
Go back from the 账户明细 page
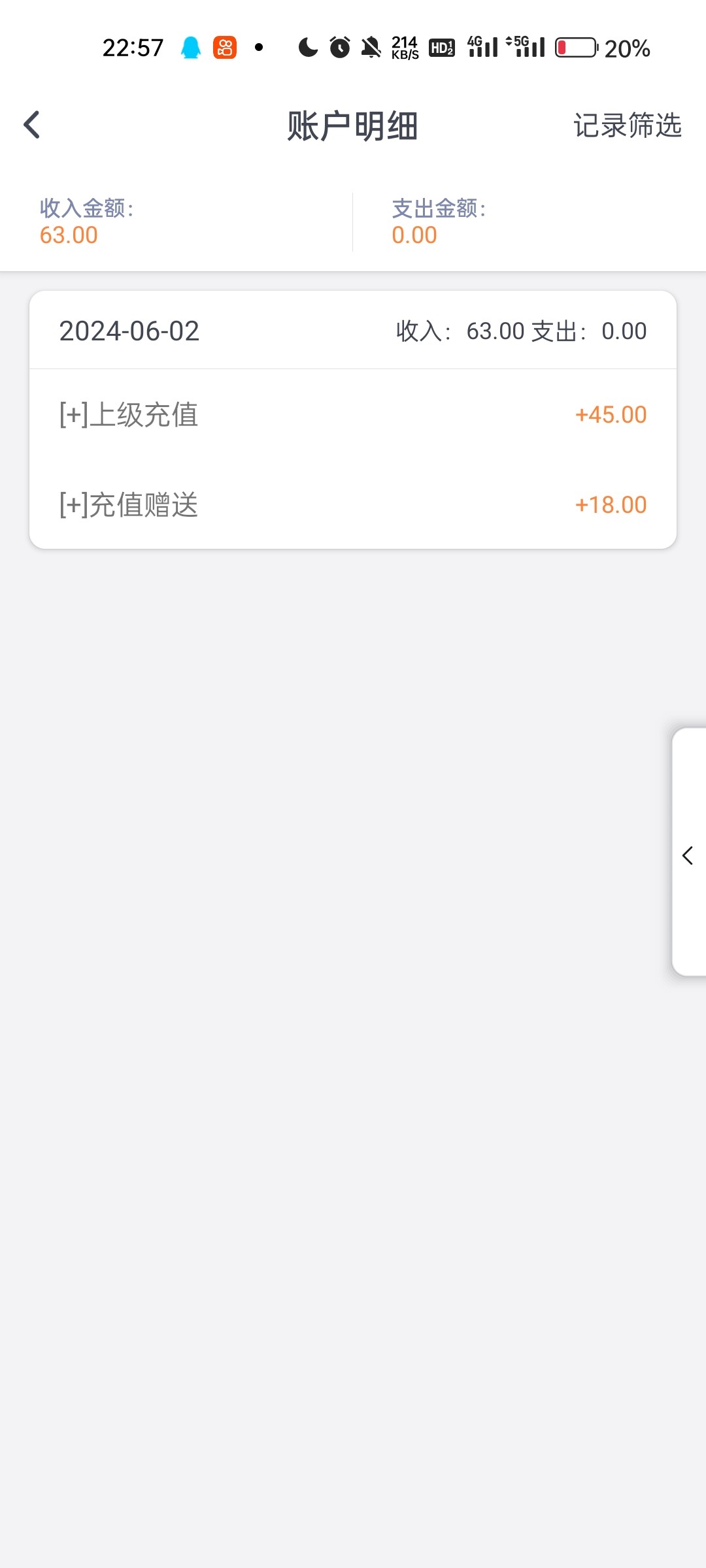point(32,125)
